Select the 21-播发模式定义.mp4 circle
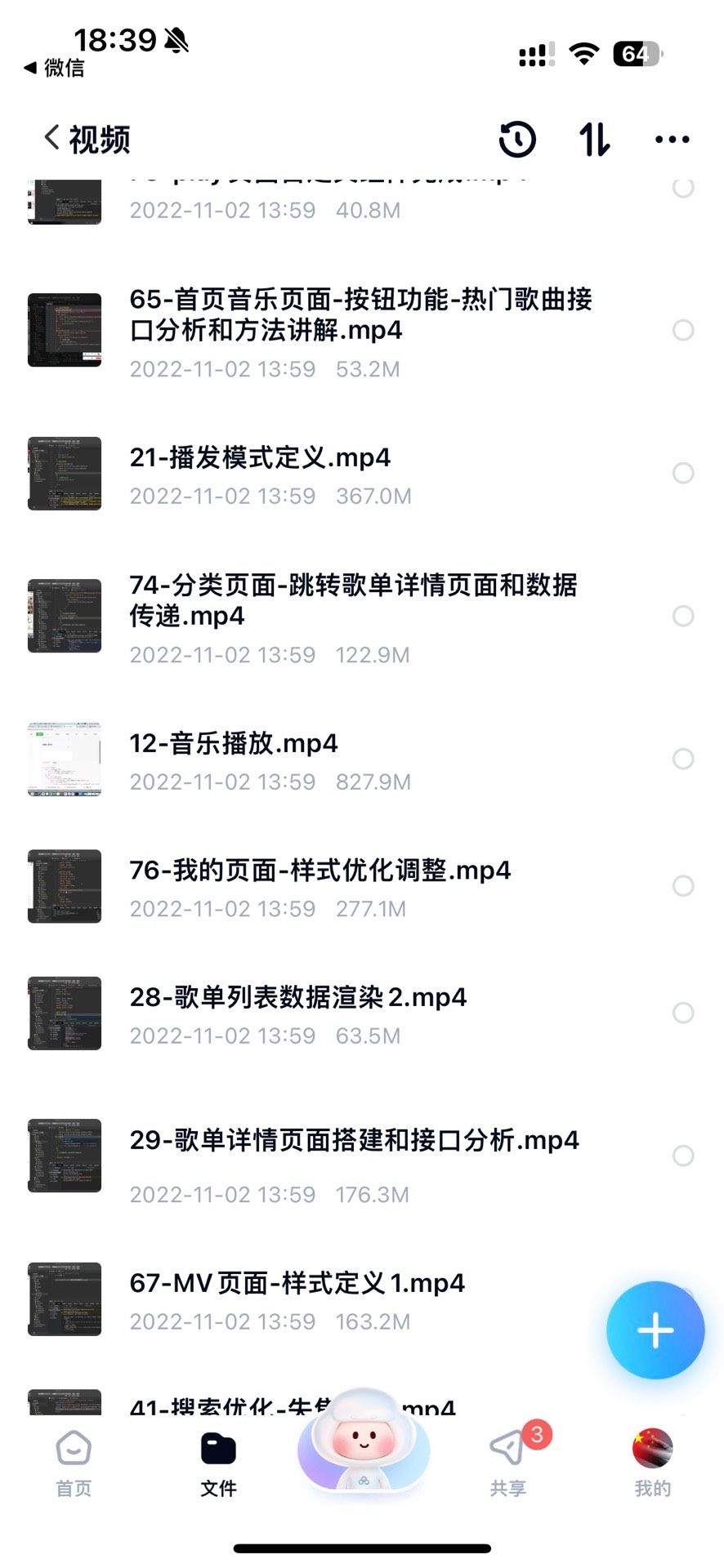This screenshot has height=1568, width=724. click(683, 473)
